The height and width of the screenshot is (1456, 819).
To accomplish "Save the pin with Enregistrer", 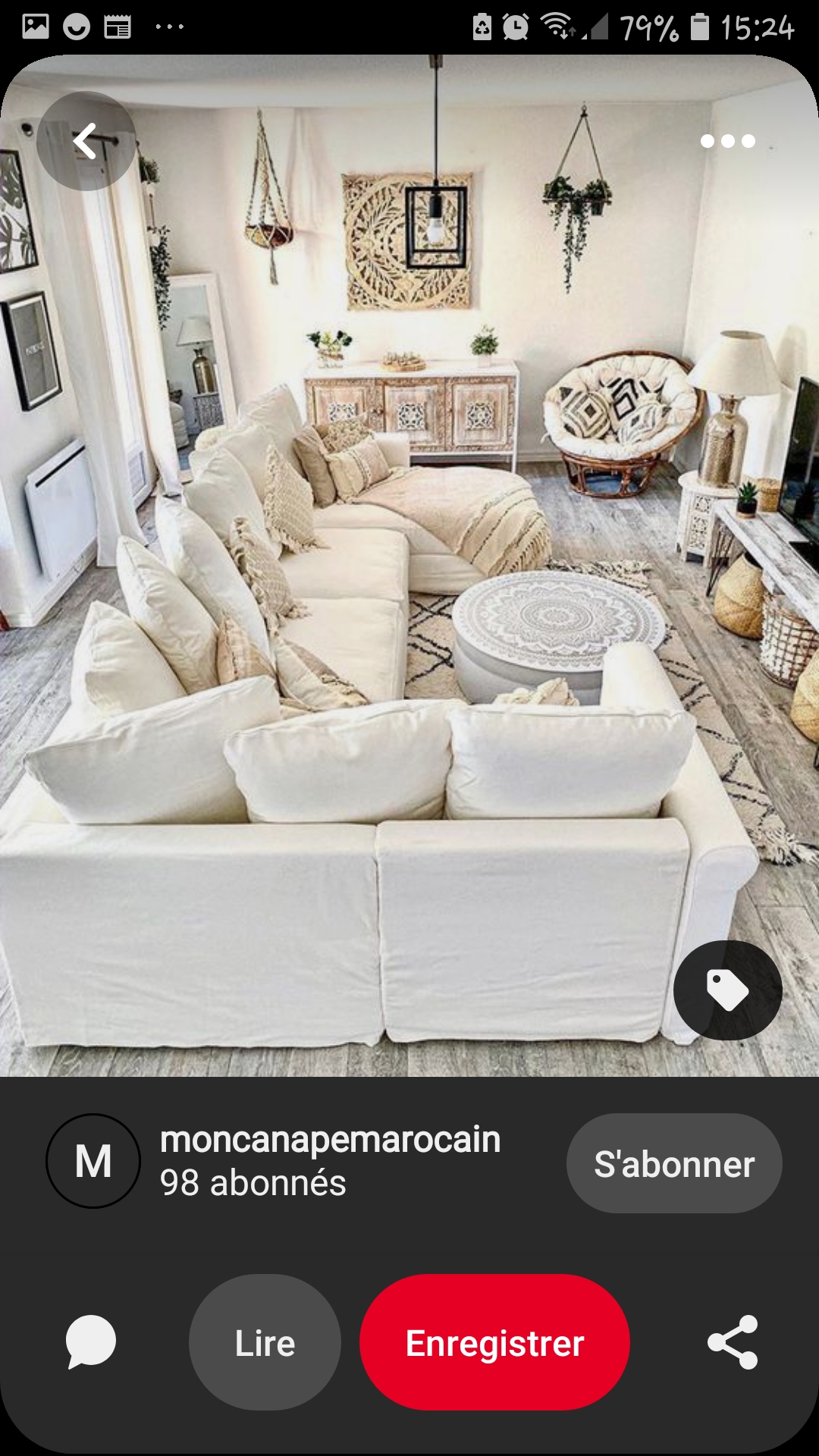I will (x=494, y=1343).
